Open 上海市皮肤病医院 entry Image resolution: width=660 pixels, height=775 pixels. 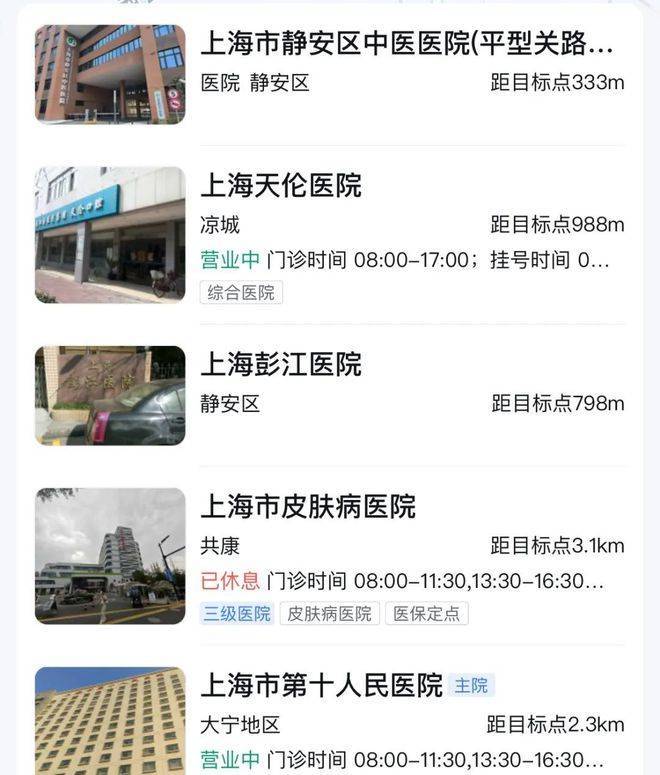(308, 507)
